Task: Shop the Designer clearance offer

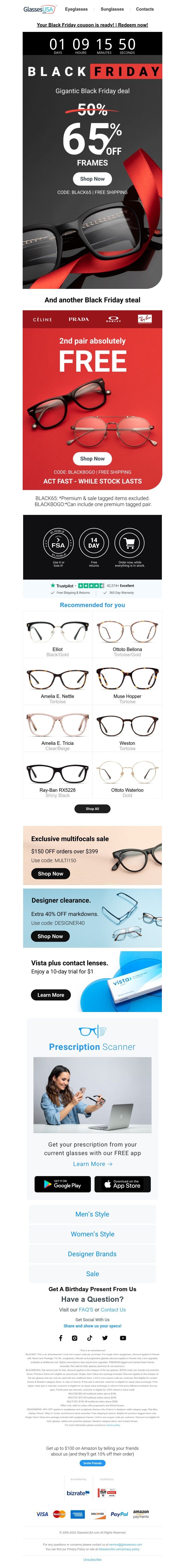Action: pos(50,936)
